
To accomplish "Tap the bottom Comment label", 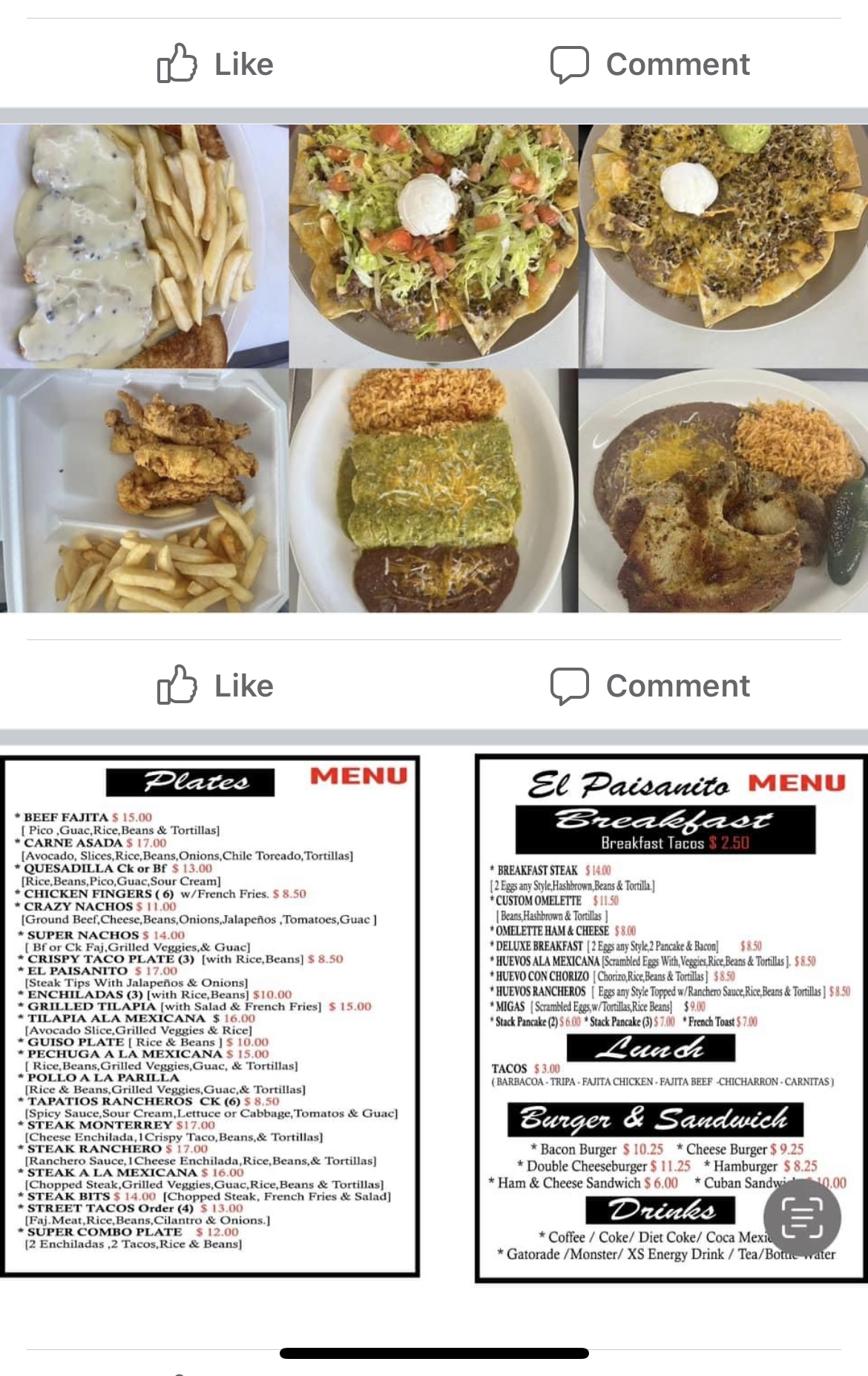I will (x=678, y=686).
